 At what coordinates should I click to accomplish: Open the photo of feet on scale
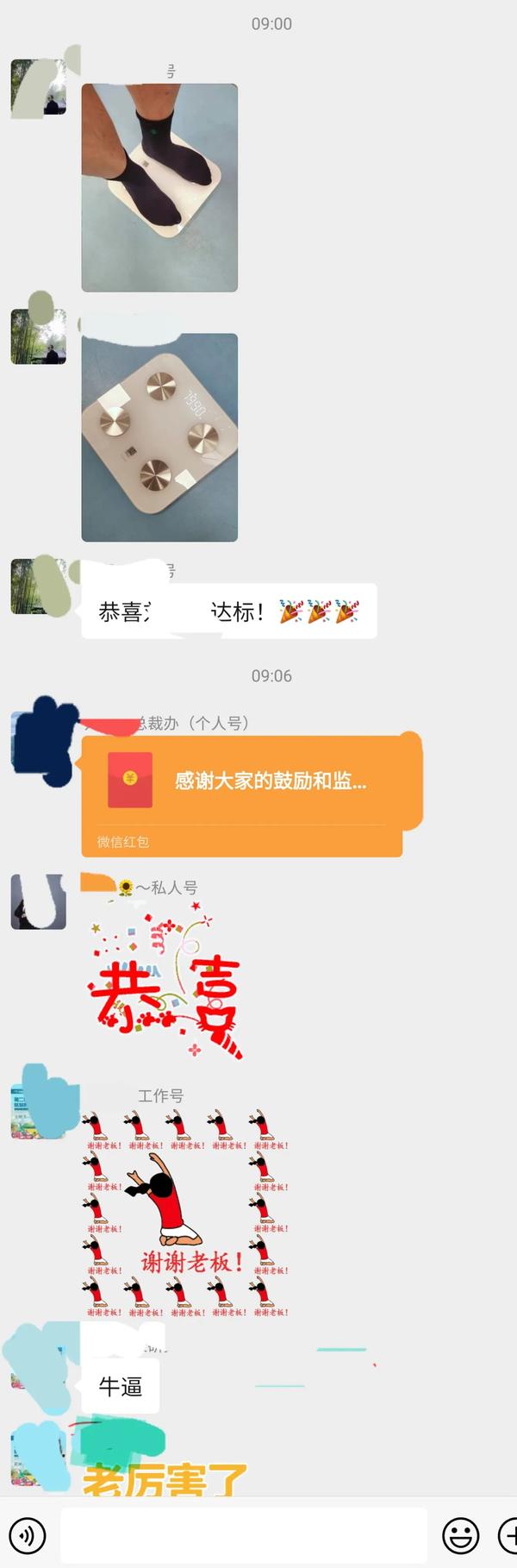click(159, 187)
